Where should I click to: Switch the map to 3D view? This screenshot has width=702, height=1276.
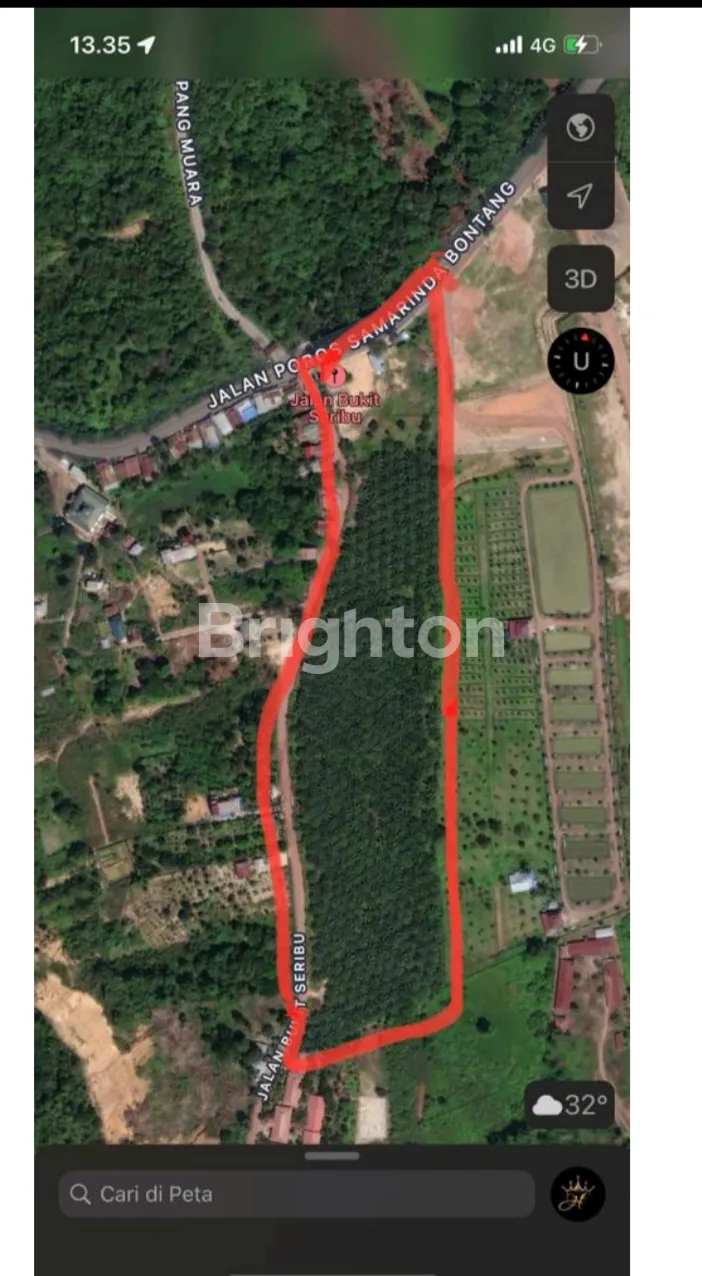pyautogui.click(x=580, y=279)
